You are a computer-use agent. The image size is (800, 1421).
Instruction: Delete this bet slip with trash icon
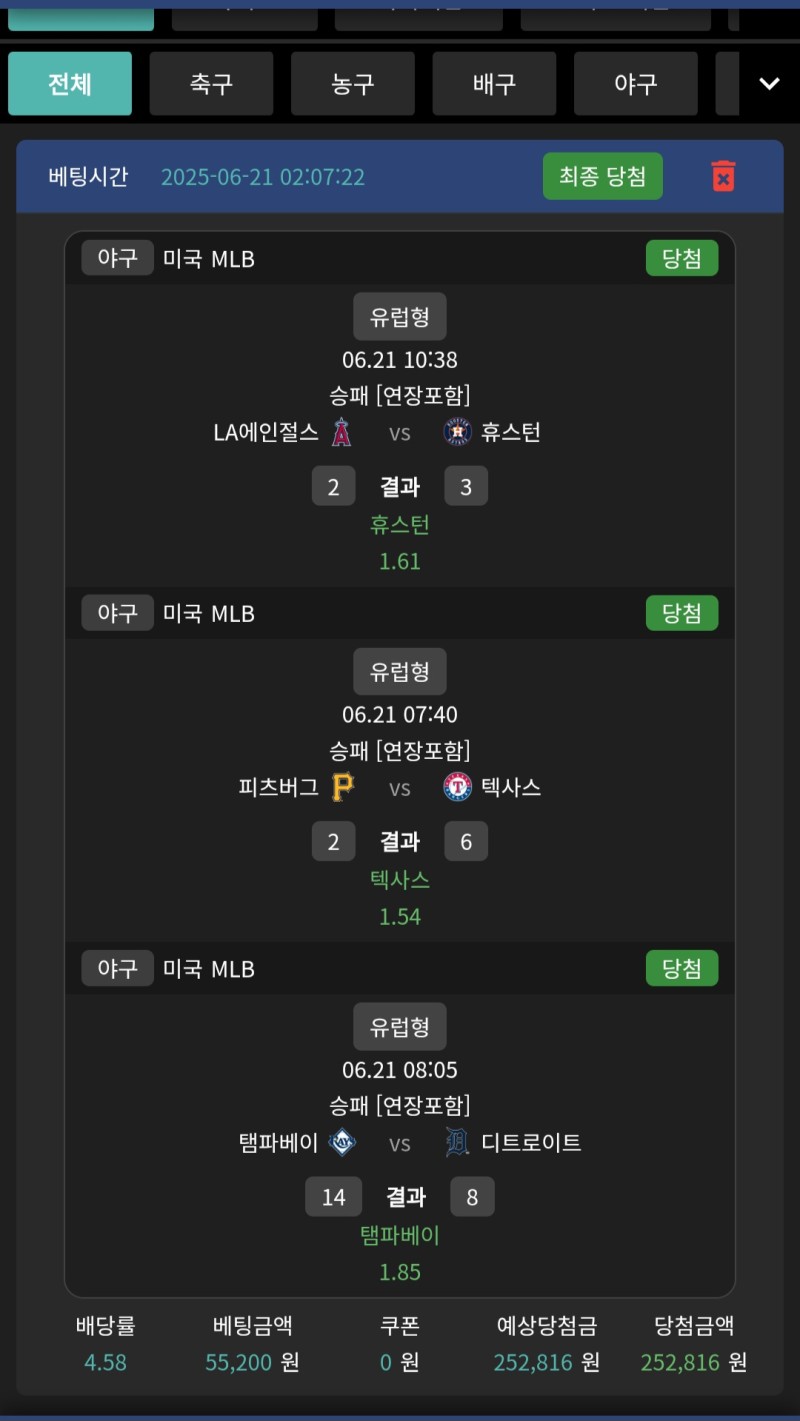(723, 176)
